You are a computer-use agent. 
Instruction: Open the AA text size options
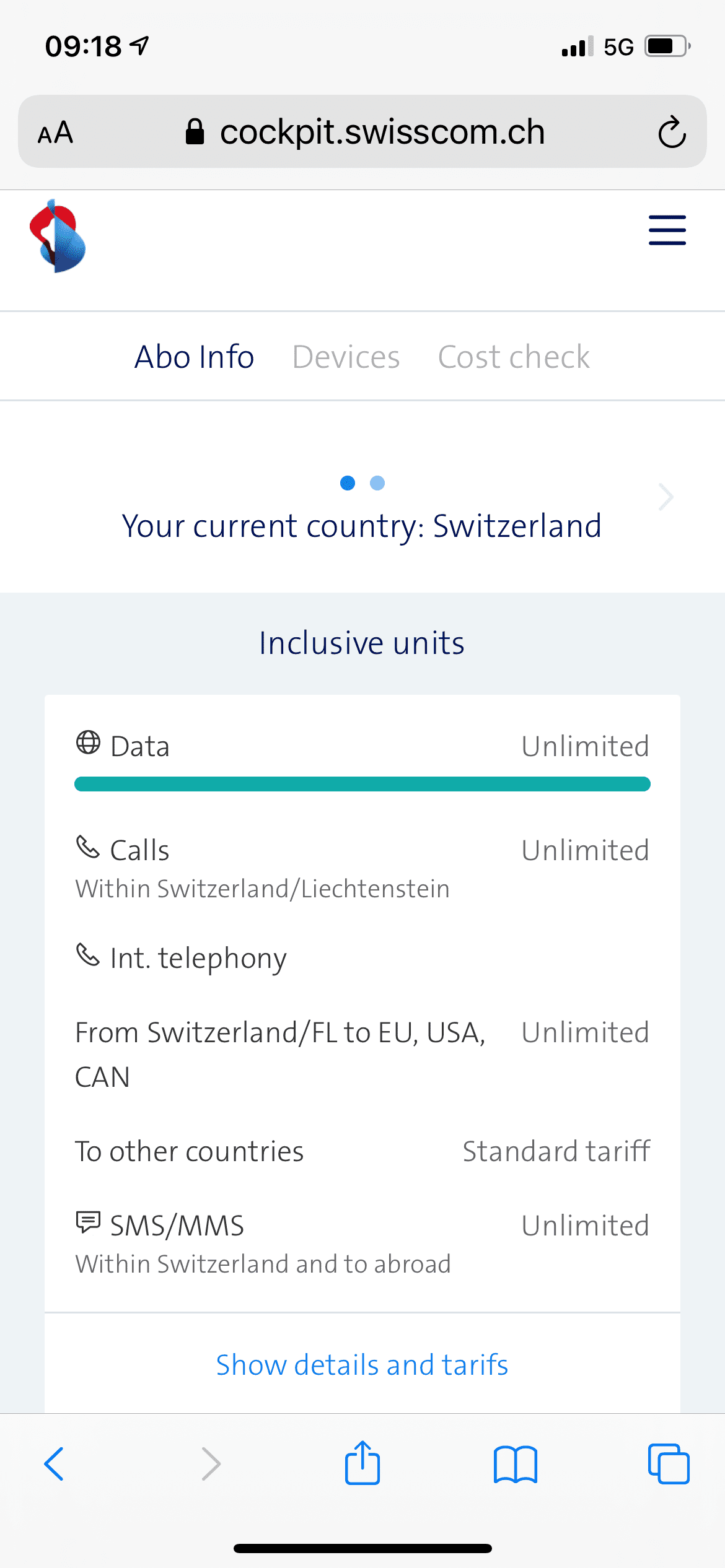[56, 132]
